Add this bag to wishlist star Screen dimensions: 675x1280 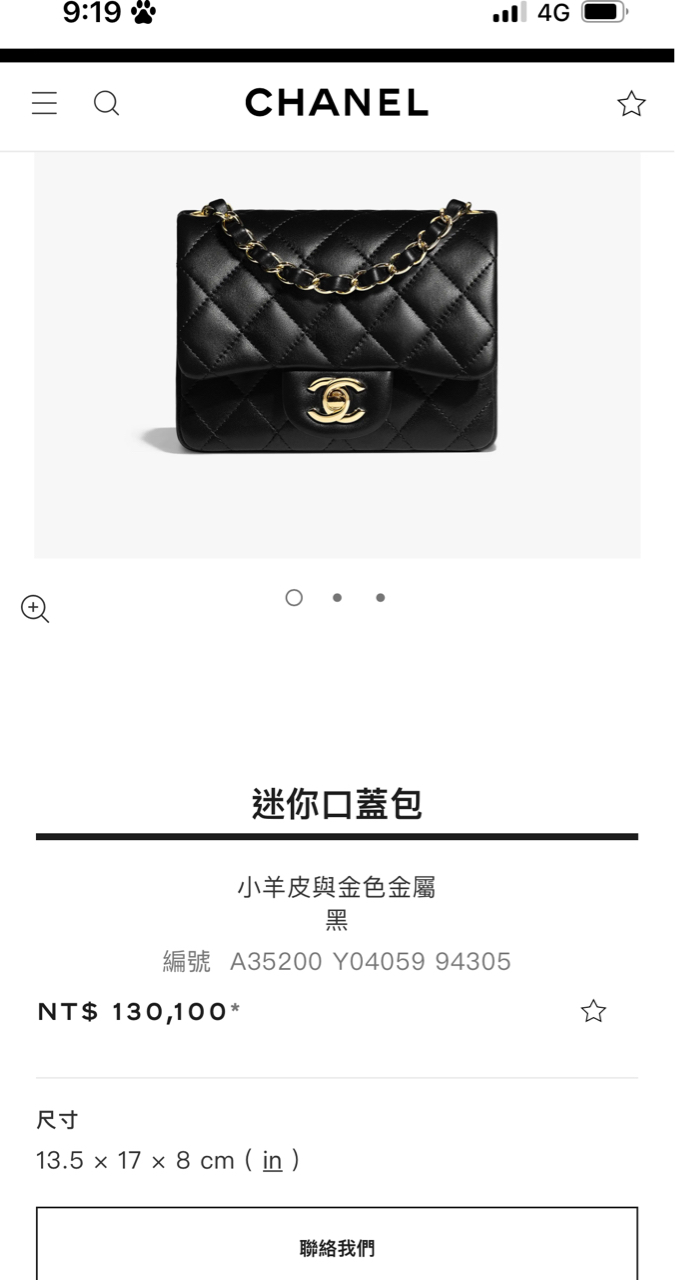click(x=593, y=1011)
